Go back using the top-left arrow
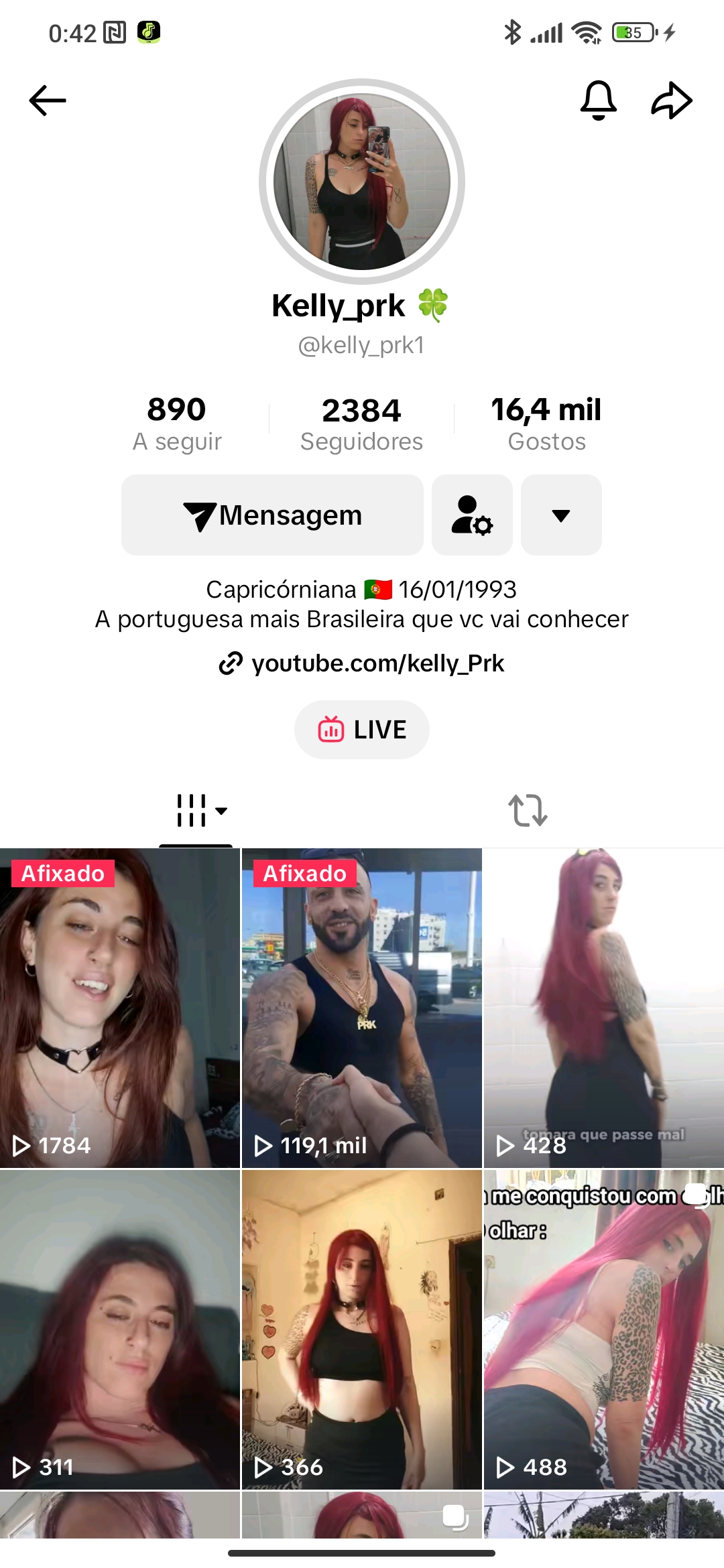The width and height of the screenshot is (724, 1568). click(x=48, y=101)
